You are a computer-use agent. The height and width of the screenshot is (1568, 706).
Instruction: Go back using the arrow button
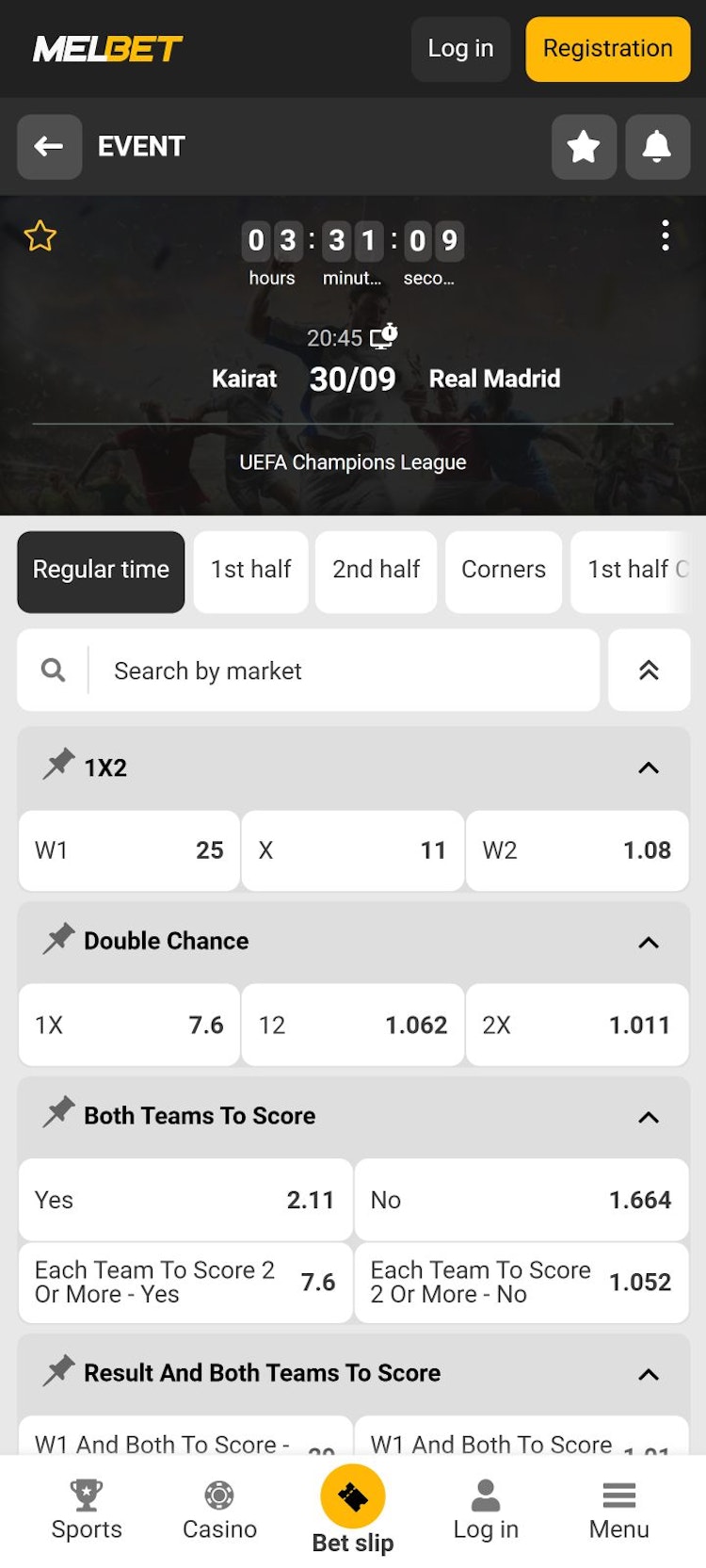click(49, 147)
